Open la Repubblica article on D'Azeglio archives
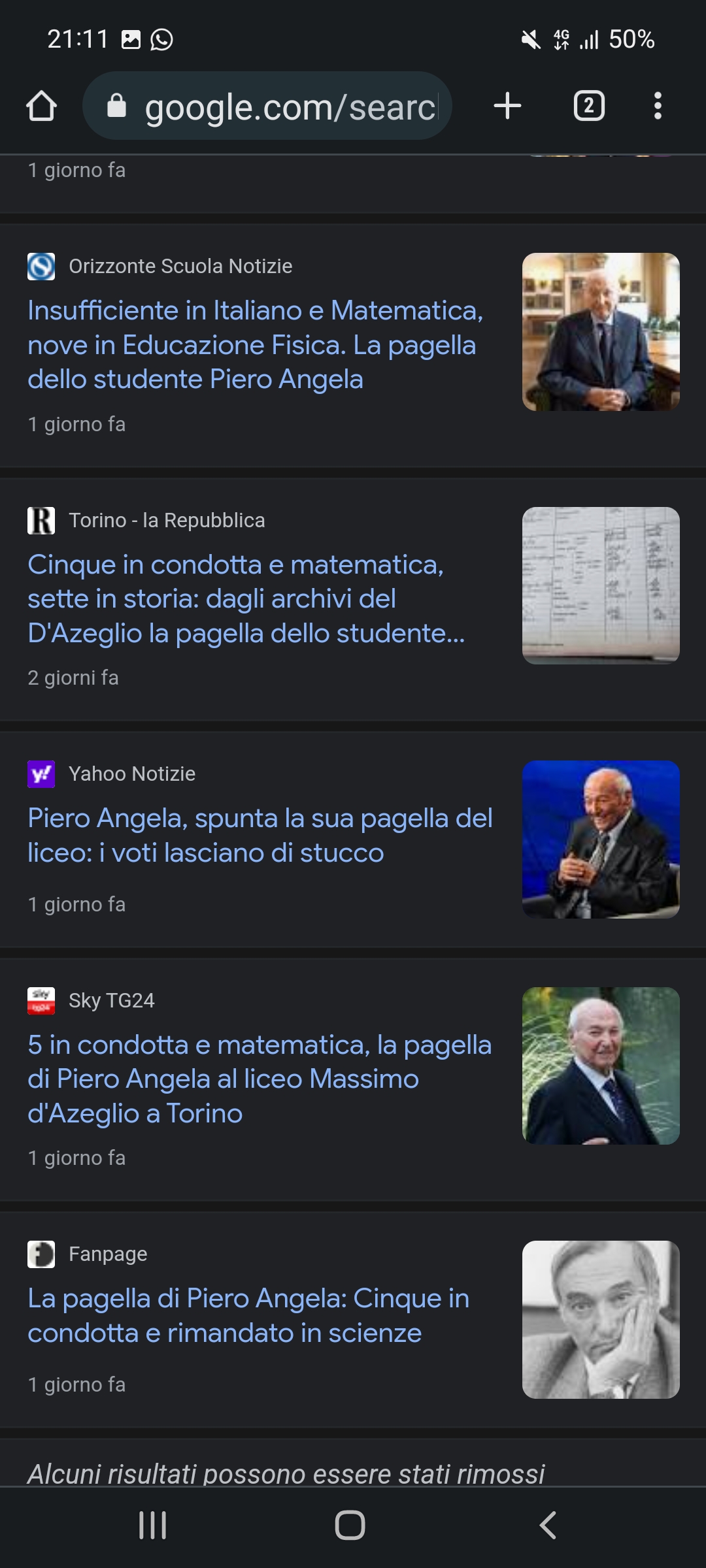706x1568 pixels. click(246, 598)
